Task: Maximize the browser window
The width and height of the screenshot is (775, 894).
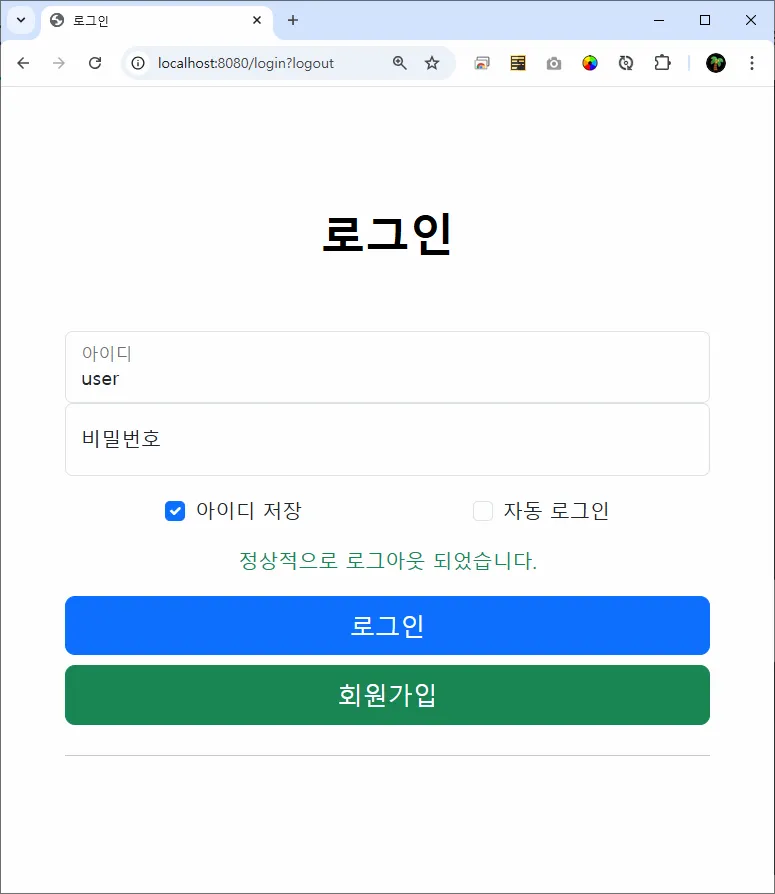Action: tap(705, 20)
